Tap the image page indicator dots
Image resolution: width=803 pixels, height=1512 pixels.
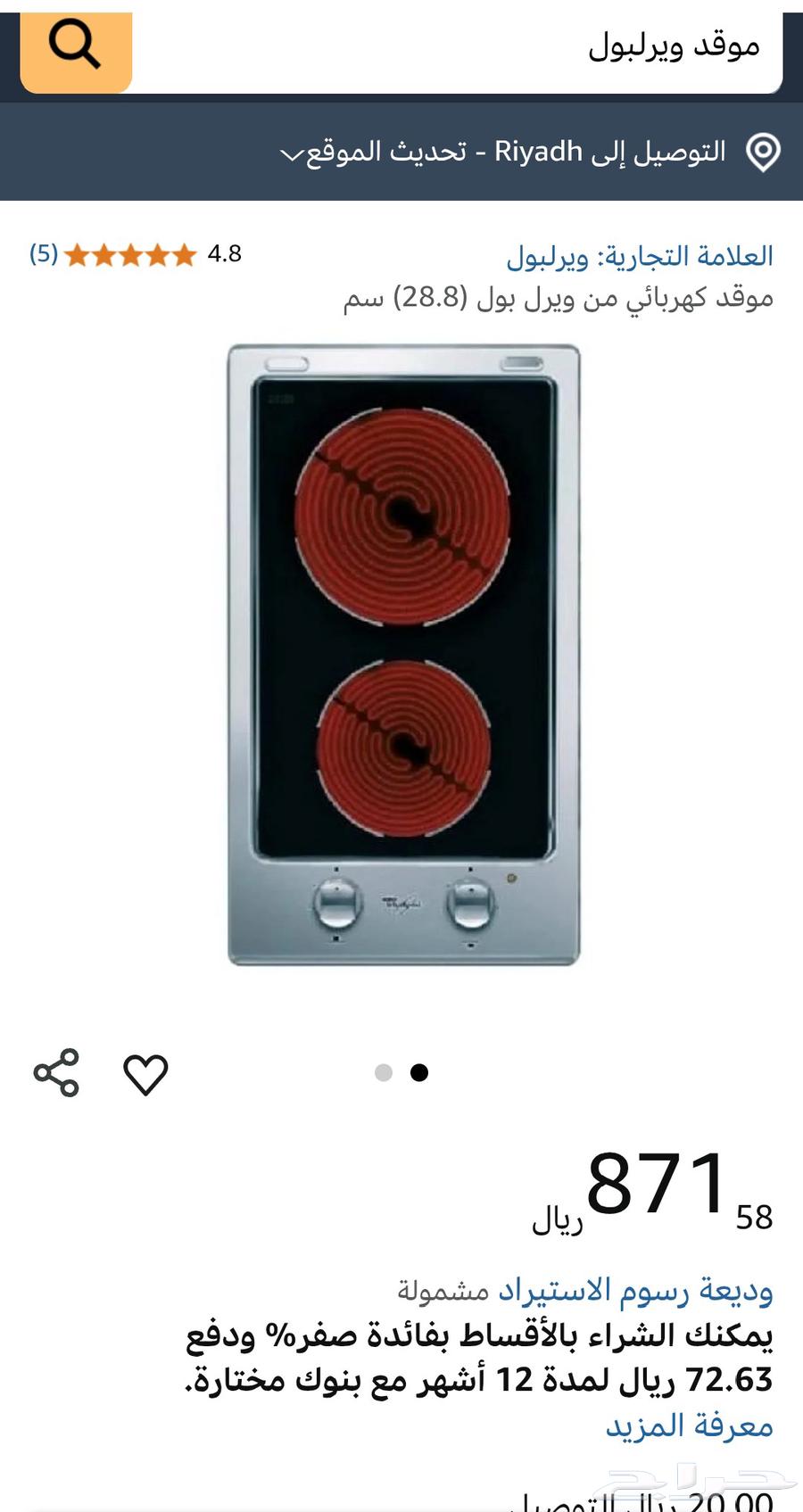401,1072
